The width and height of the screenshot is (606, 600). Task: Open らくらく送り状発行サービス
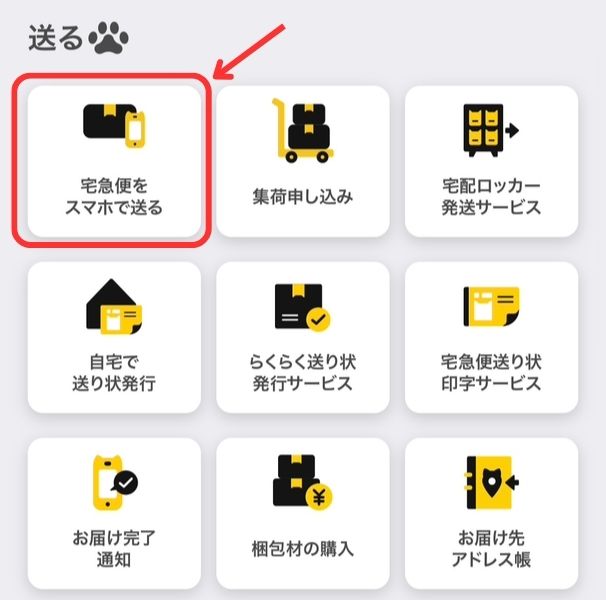point(302,337)
